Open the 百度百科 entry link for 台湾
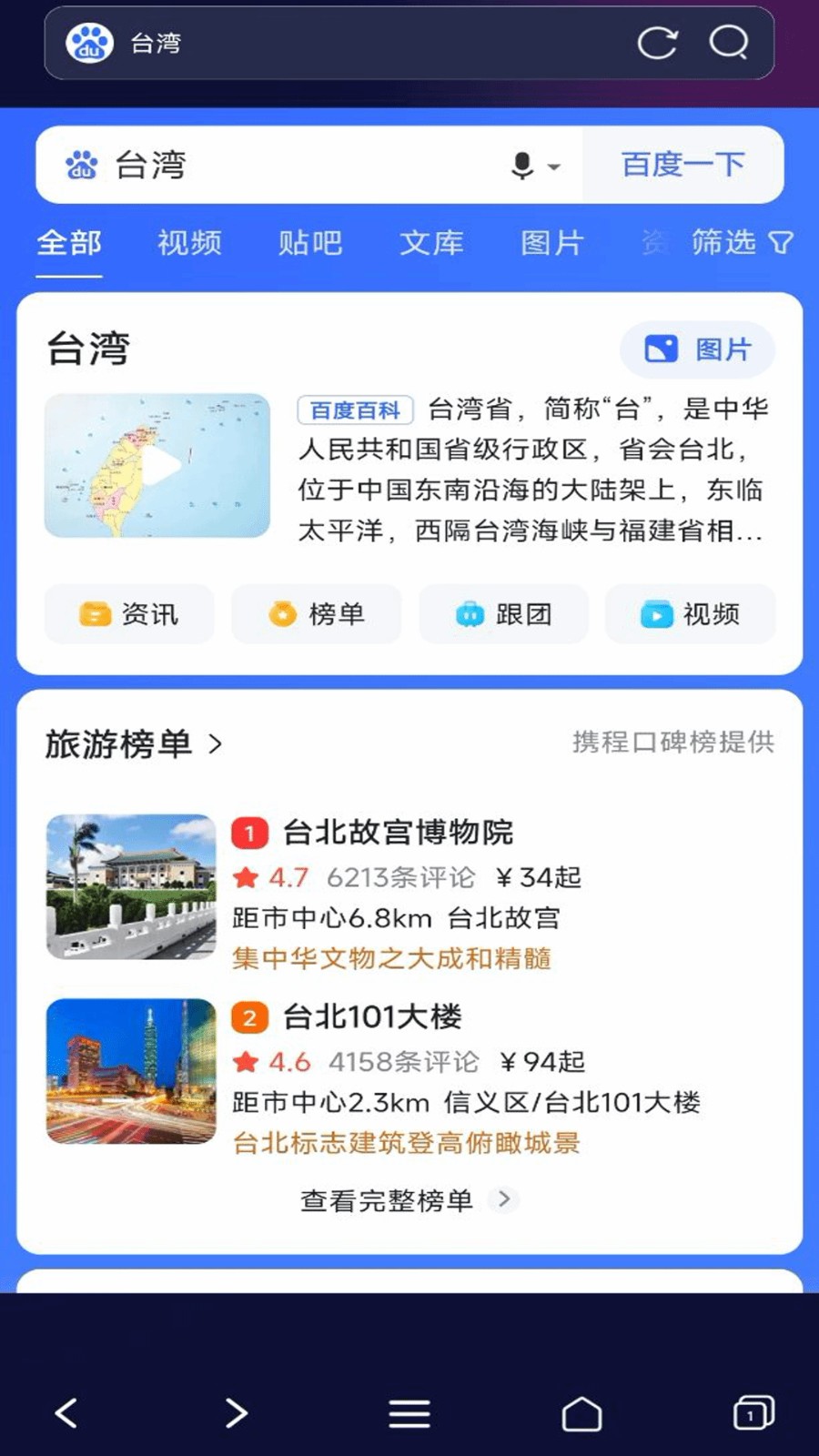Viewport: 819px width, 1456px height. [x=355, y=410]
